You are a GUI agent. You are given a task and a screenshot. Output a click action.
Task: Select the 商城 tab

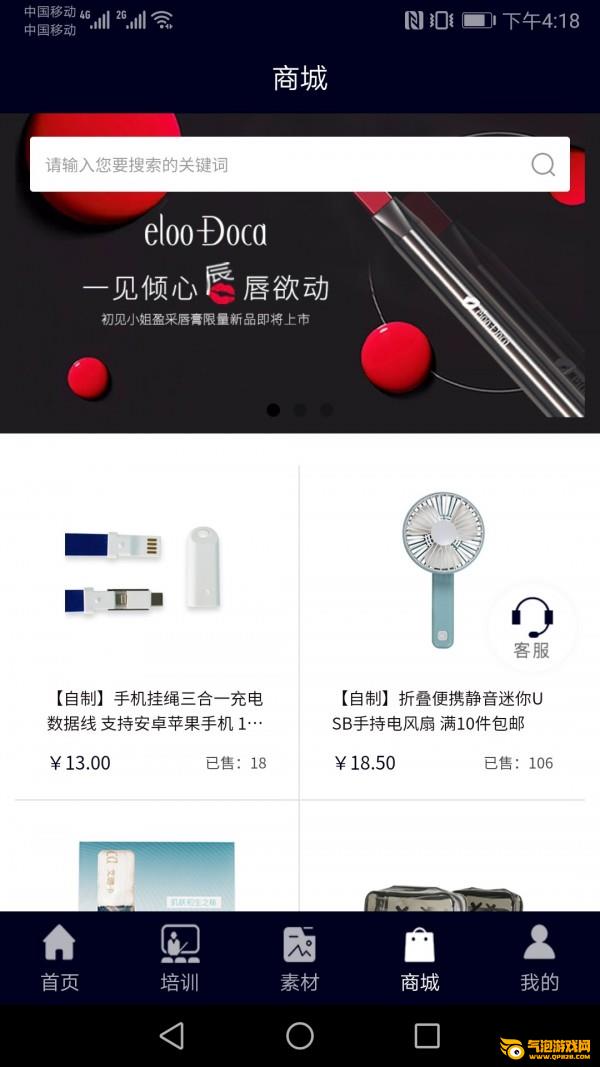coord(420,958)
